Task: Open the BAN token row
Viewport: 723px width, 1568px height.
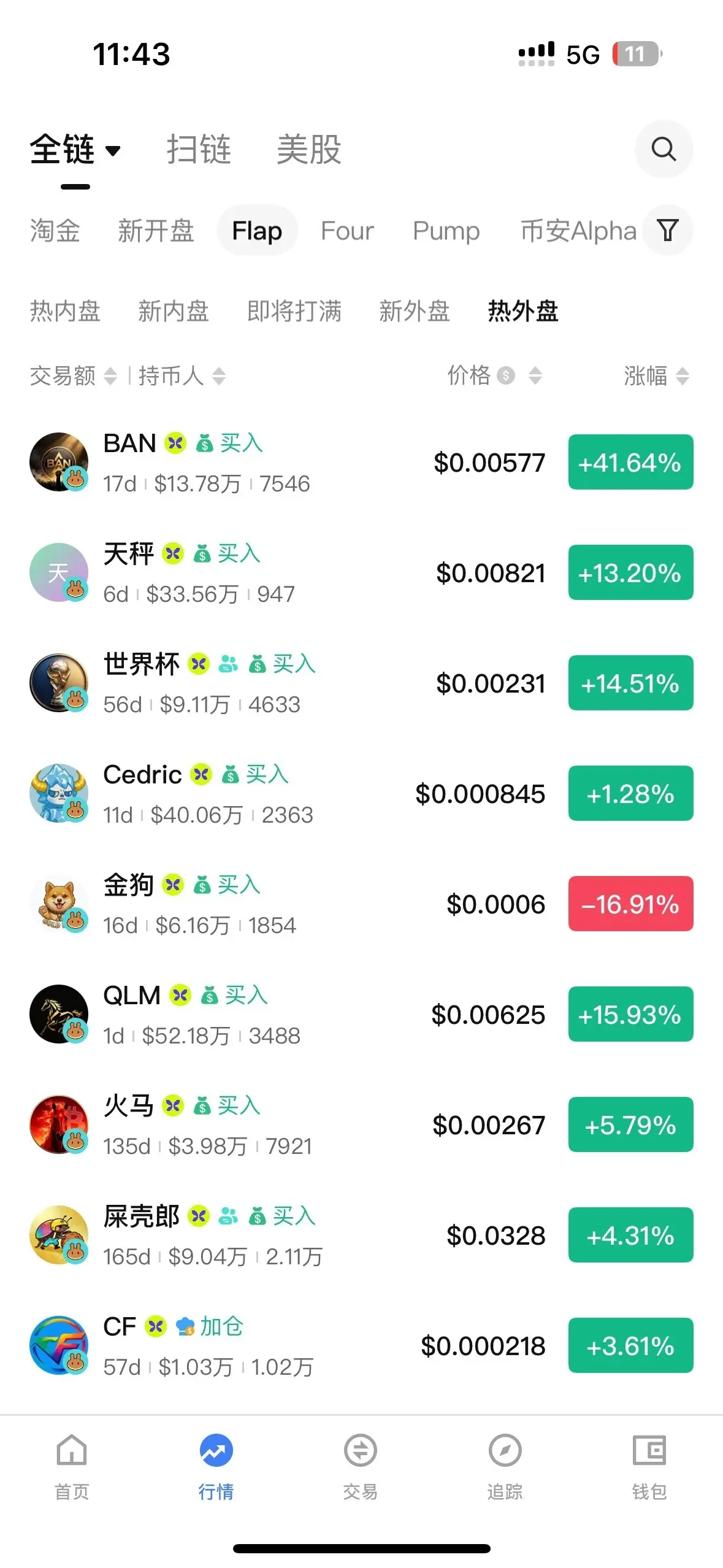Action: point(361,462)
